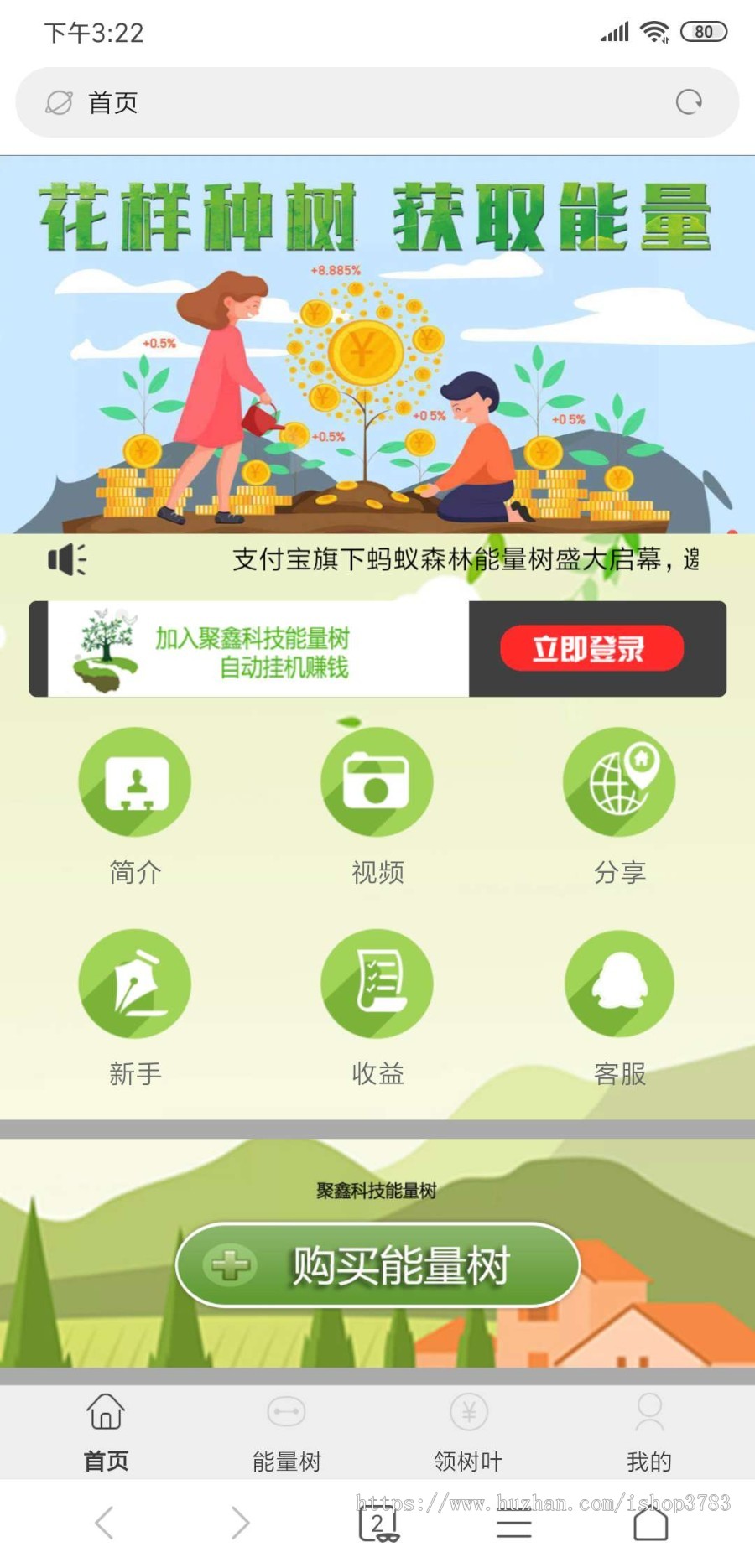Viewport: 755px width, 1568px height.
Task: Click the browser home icon
Action: tap(651, 1523)
